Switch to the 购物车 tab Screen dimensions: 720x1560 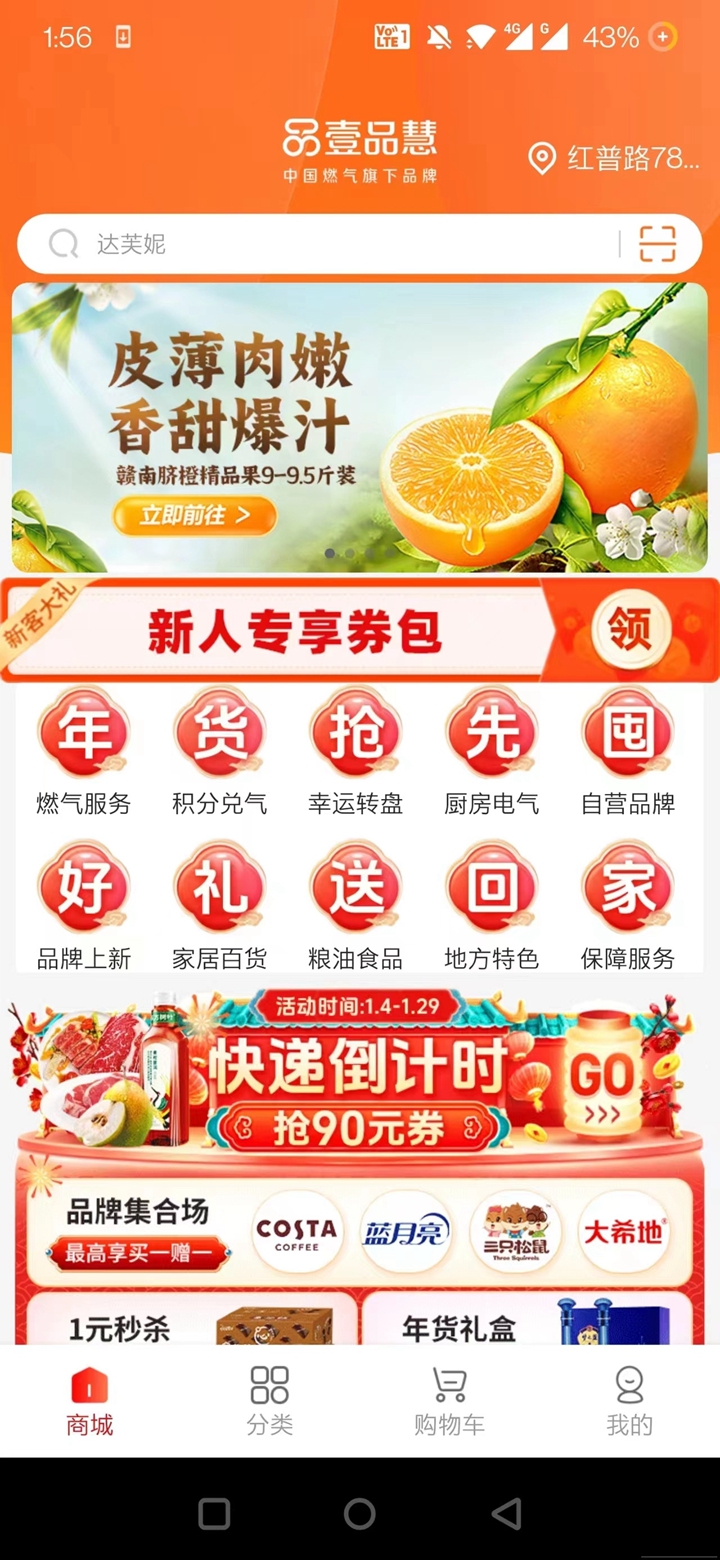(449, 1400)
